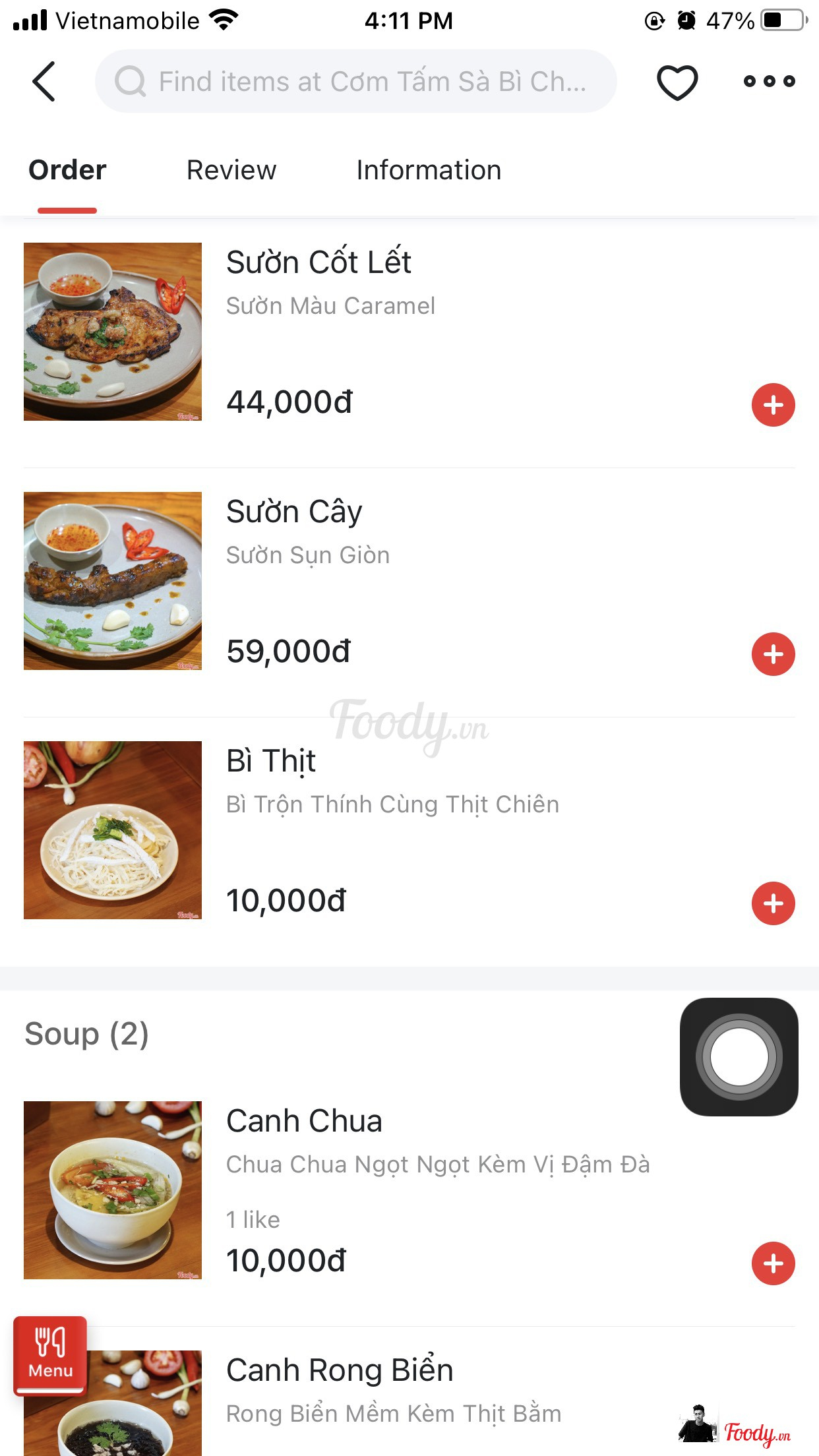This screenshot has height=1456, width=819.
Task: Open the Bì Thịt item details
Action: click(271, 762)
